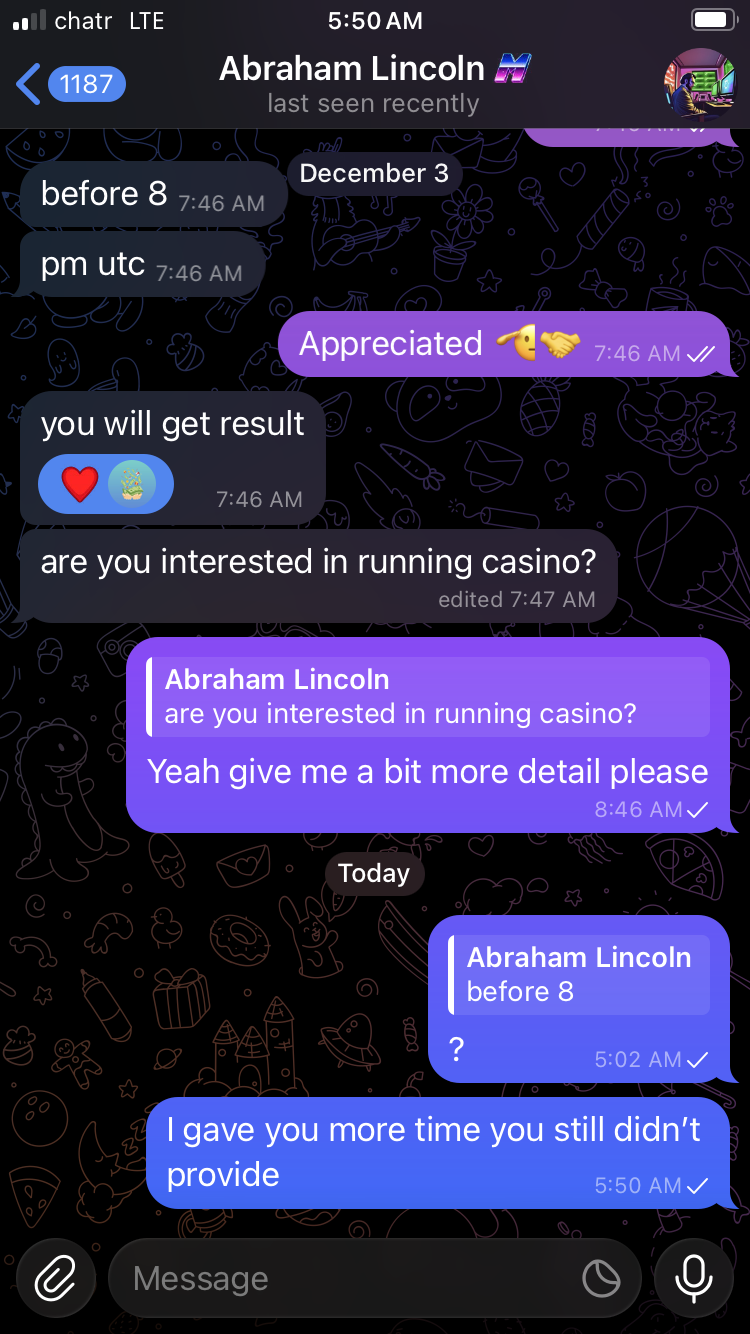
Task: Focus the Message input field
Action: (340, 1278)
